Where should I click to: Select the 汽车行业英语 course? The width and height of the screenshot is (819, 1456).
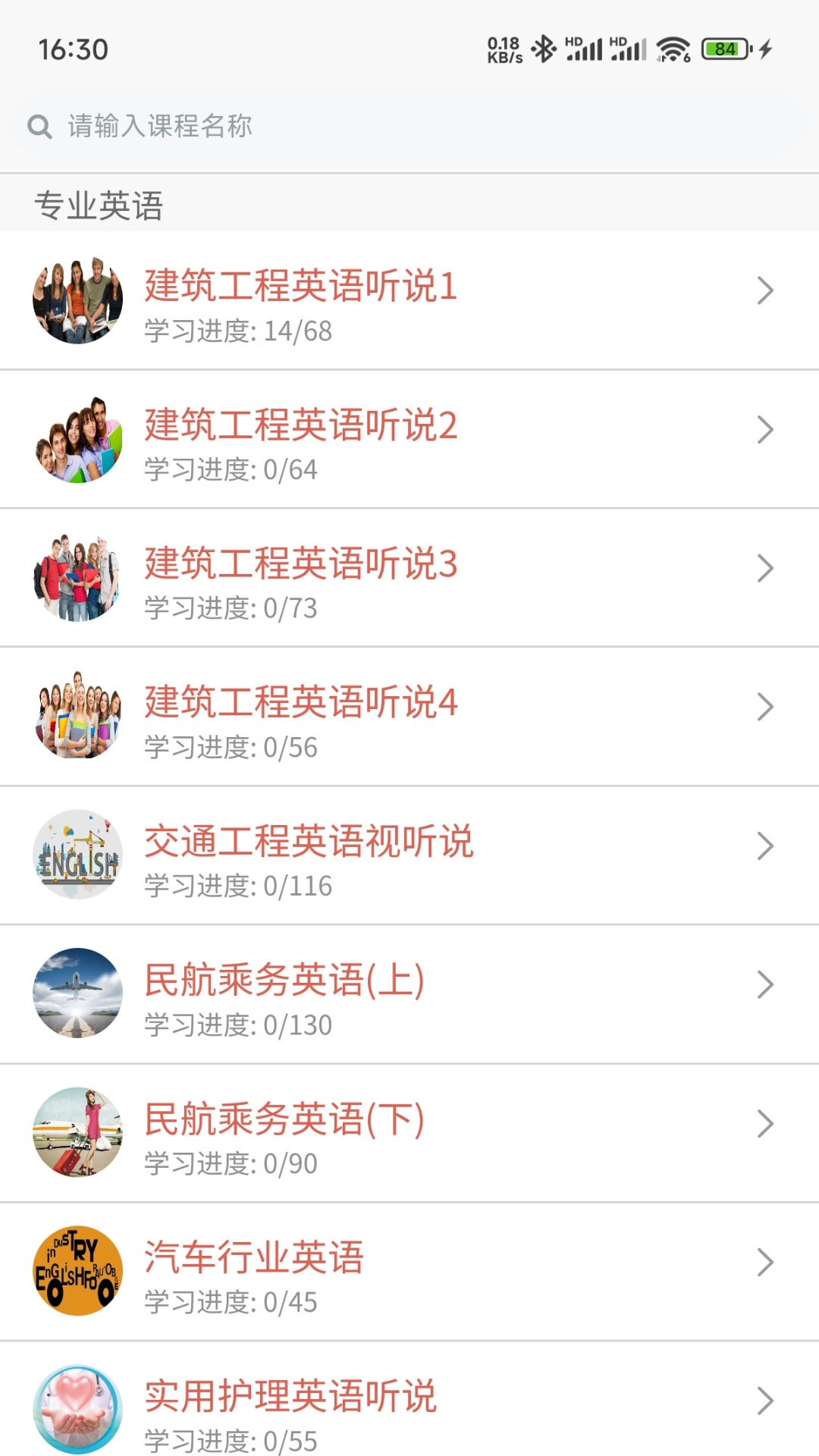tap(409, 1272)
